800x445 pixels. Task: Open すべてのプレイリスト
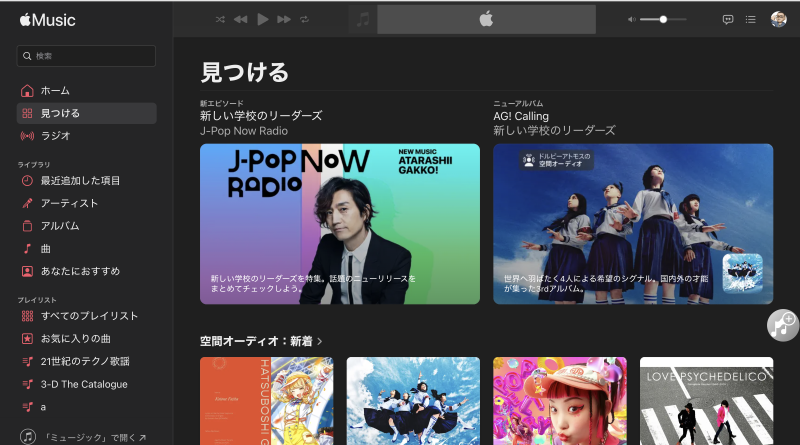[89, 316]
